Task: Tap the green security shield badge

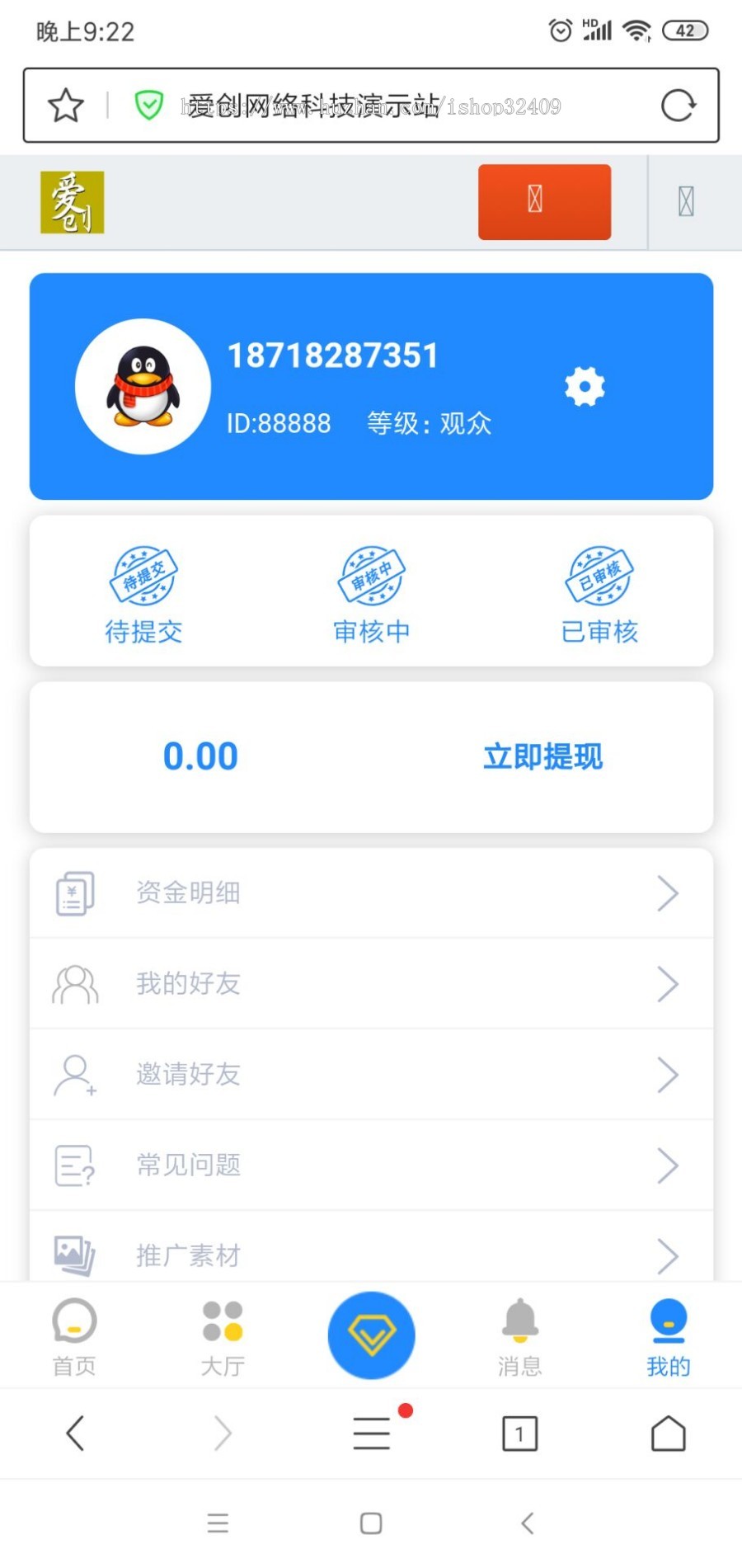Action: pyautogui.click(x=148, y=106)
